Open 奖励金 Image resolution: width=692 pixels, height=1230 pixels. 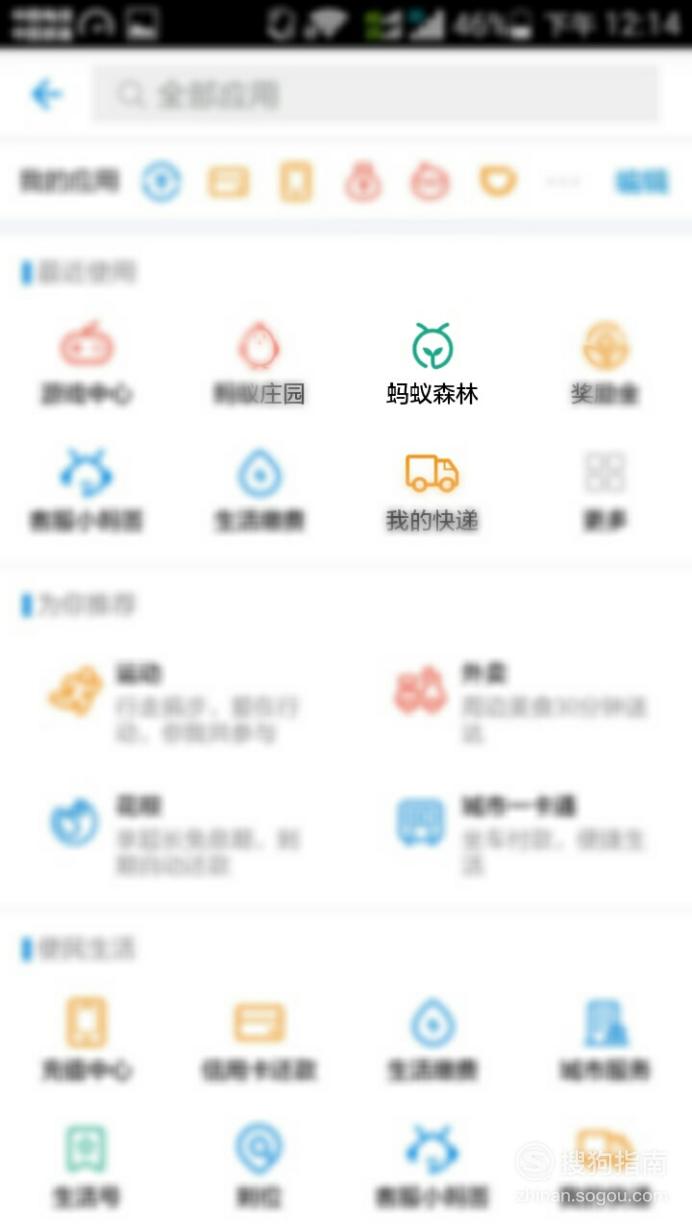coord(605,364)
